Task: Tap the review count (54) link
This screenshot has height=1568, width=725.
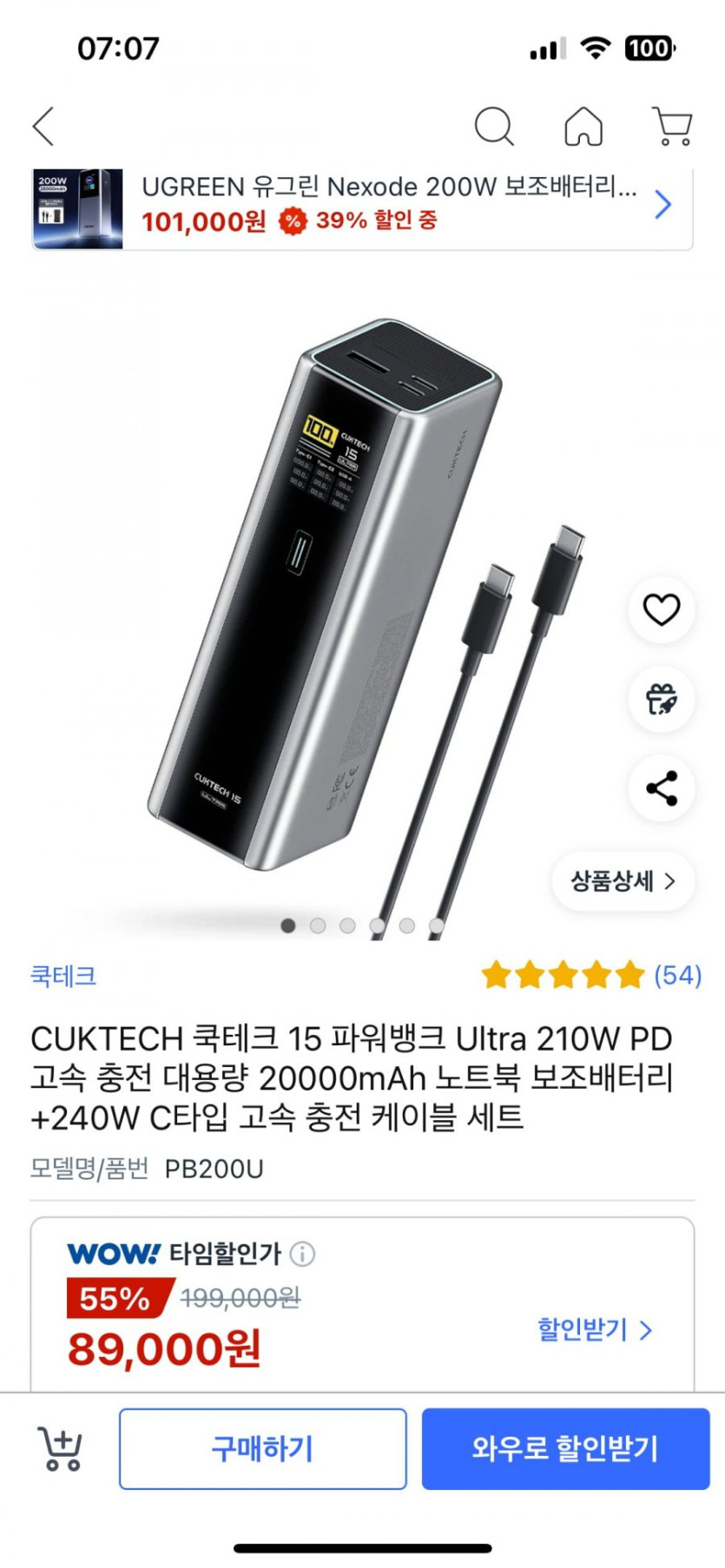Action: point(676,976)
